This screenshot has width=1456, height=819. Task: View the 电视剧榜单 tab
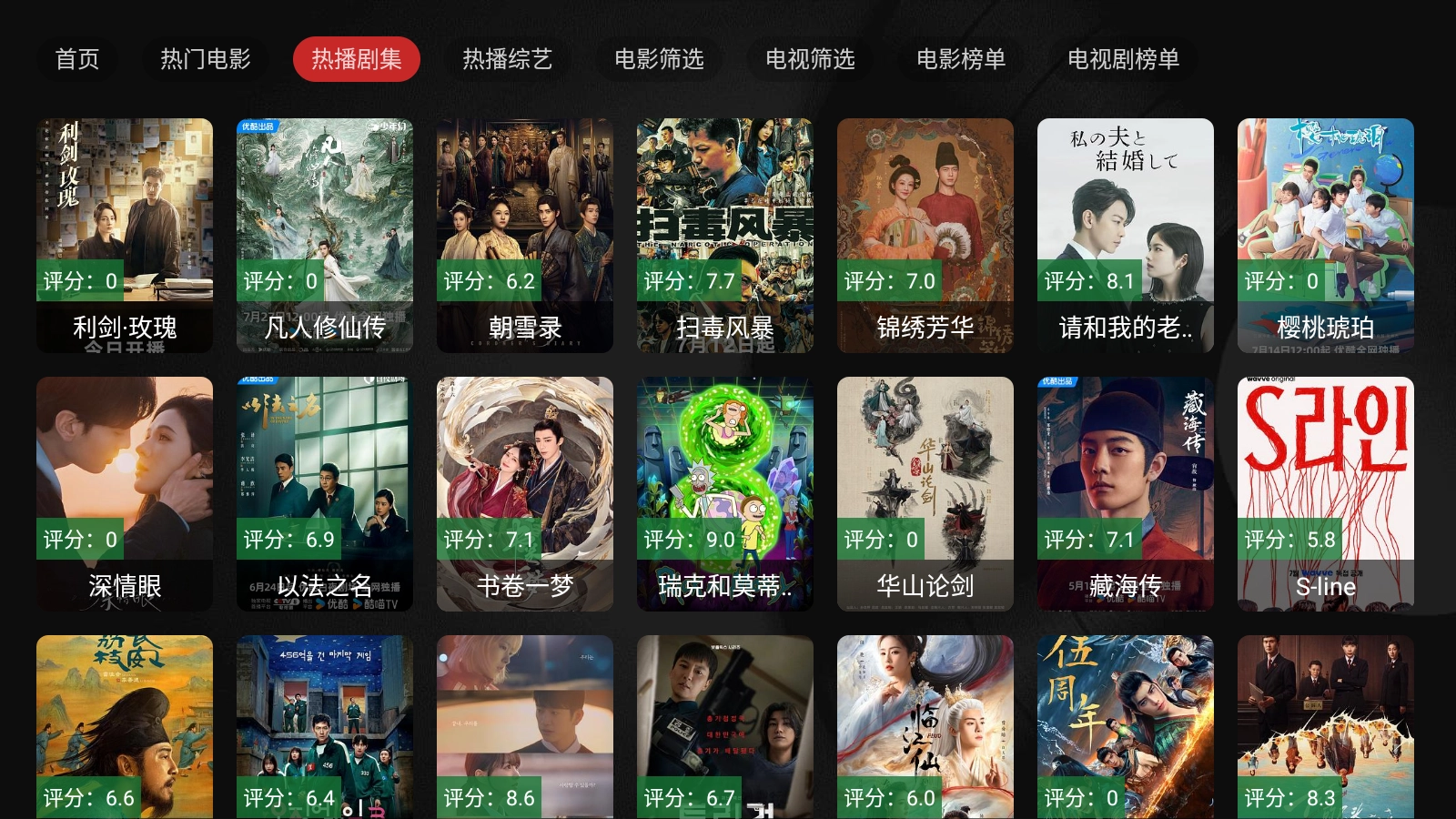tap(1123, 59)
